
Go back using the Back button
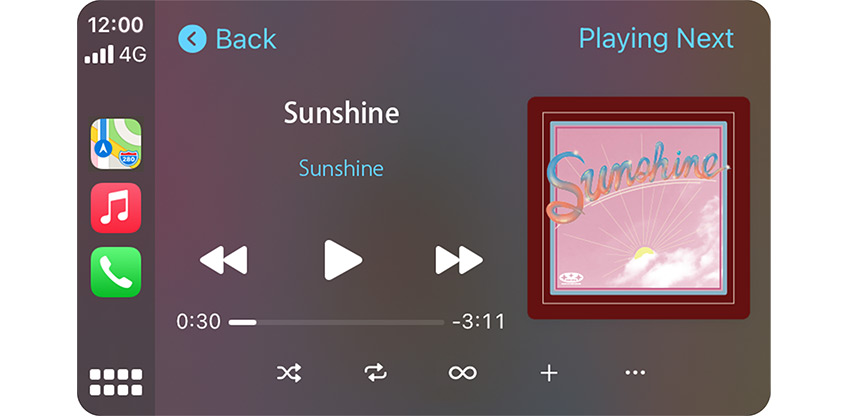tap(227, 39)
